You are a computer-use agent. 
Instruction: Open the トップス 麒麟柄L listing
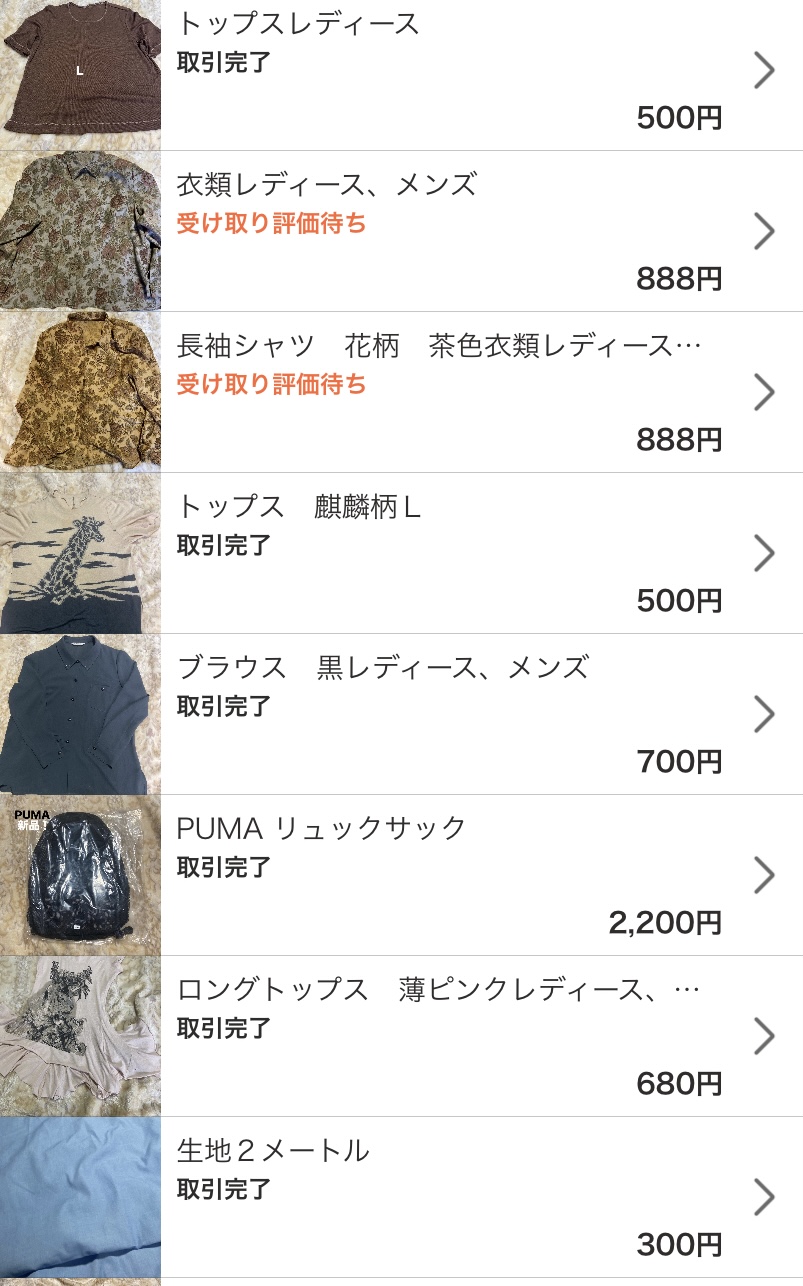click(400, 553)
